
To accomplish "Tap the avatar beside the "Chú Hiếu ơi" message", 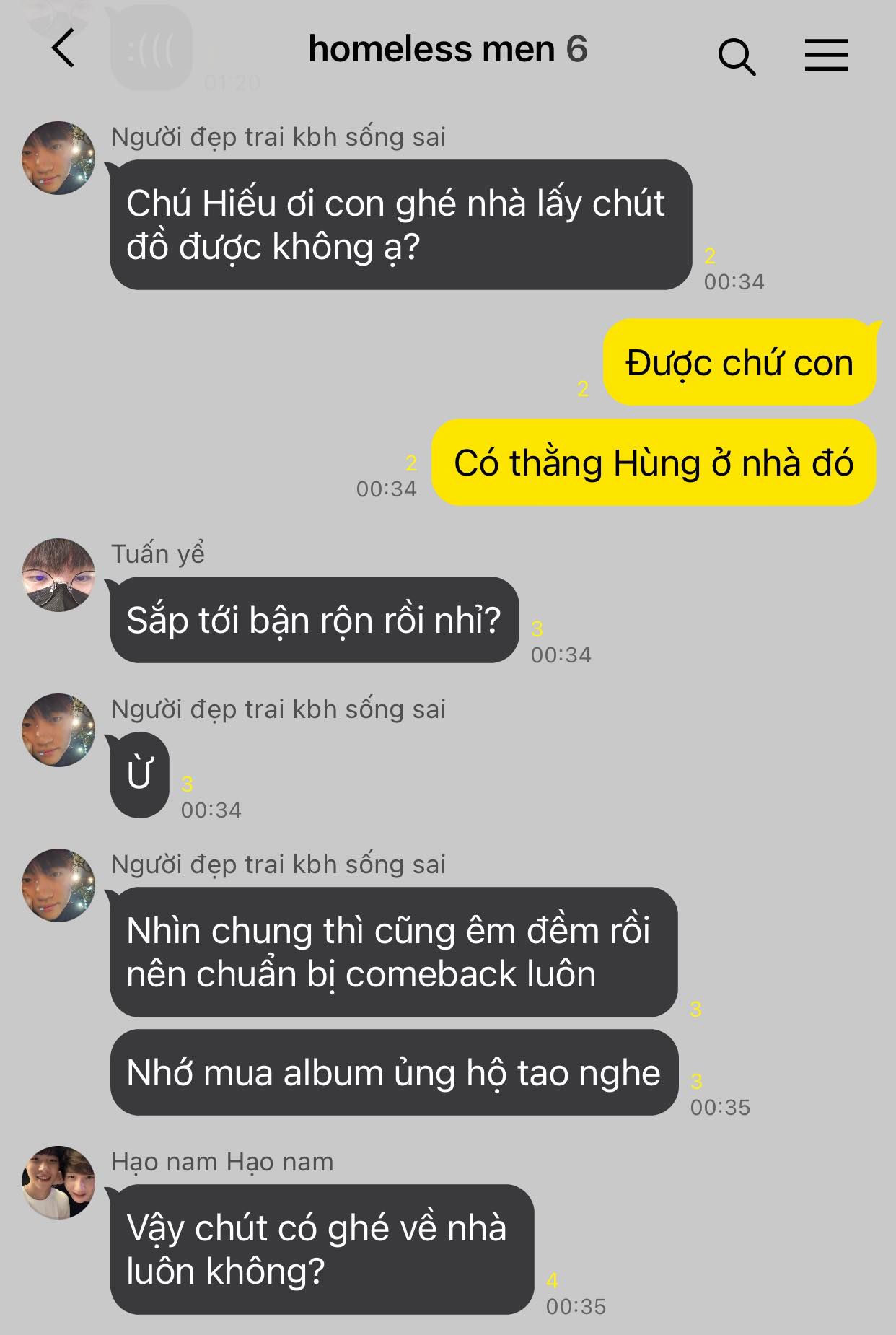I will pyautogui.click(x=58, y=158).
